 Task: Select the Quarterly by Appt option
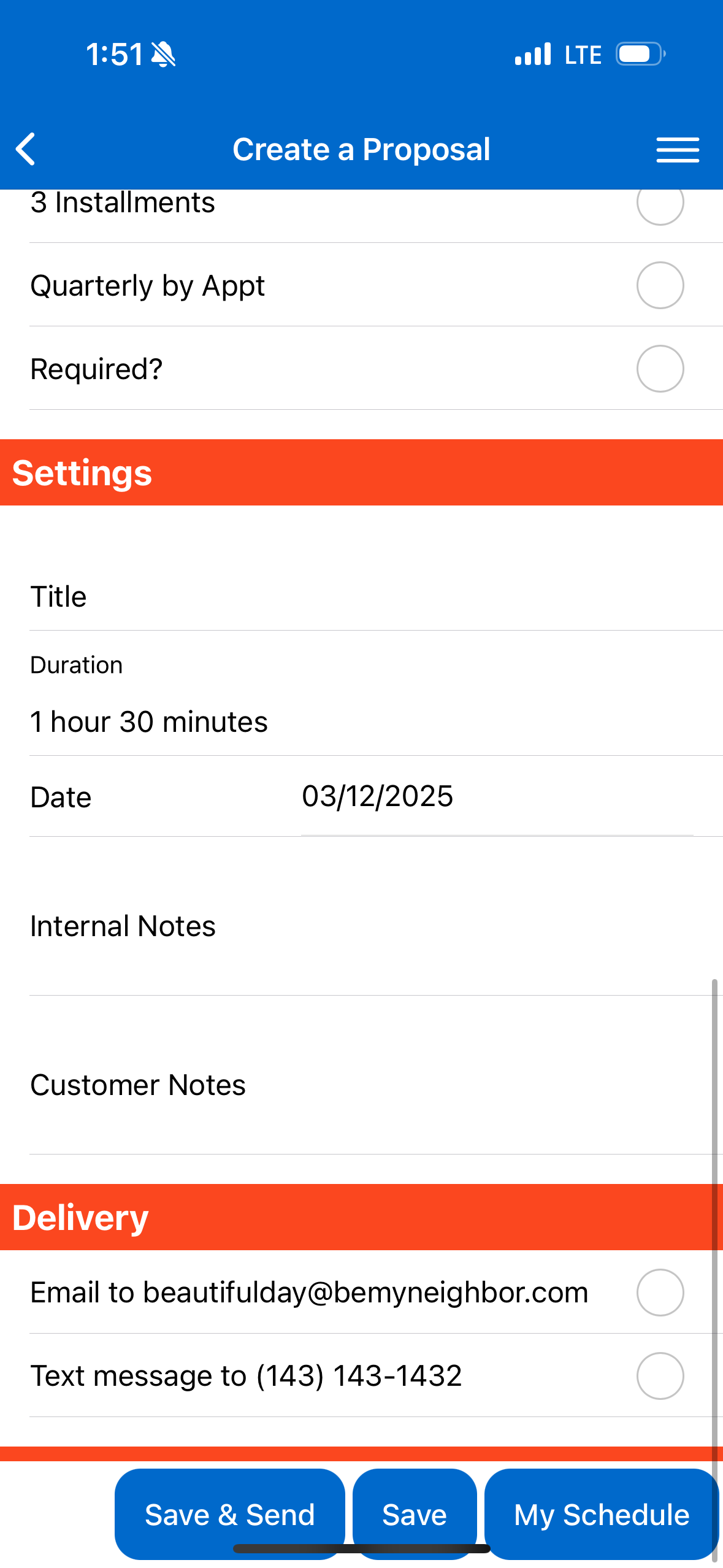(x=660, y=285)
